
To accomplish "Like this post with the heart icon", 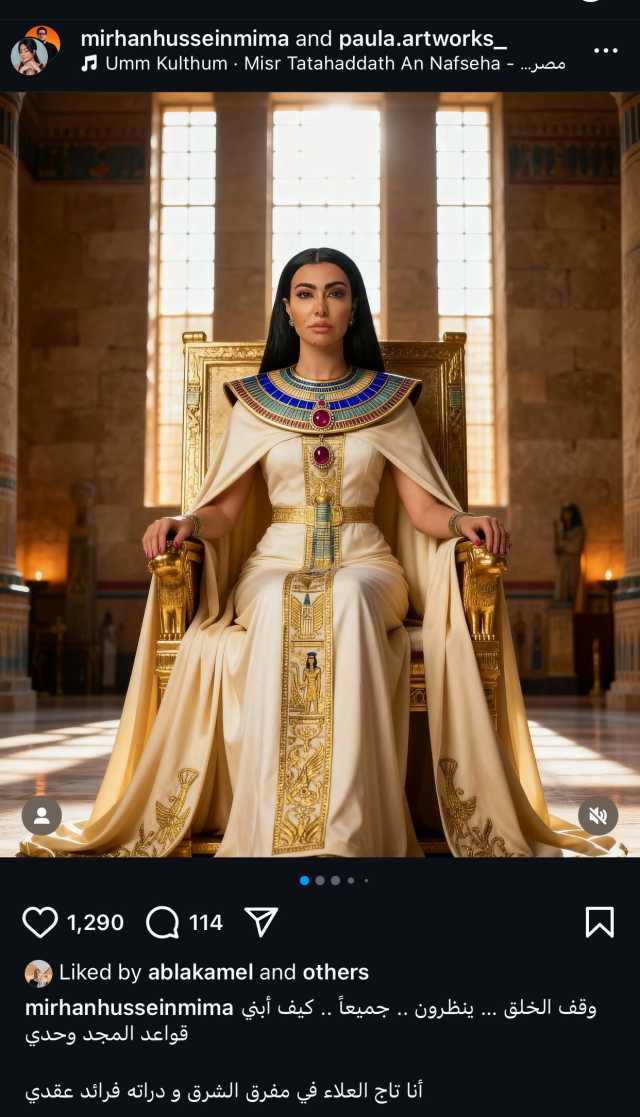I will pos(40,922).
